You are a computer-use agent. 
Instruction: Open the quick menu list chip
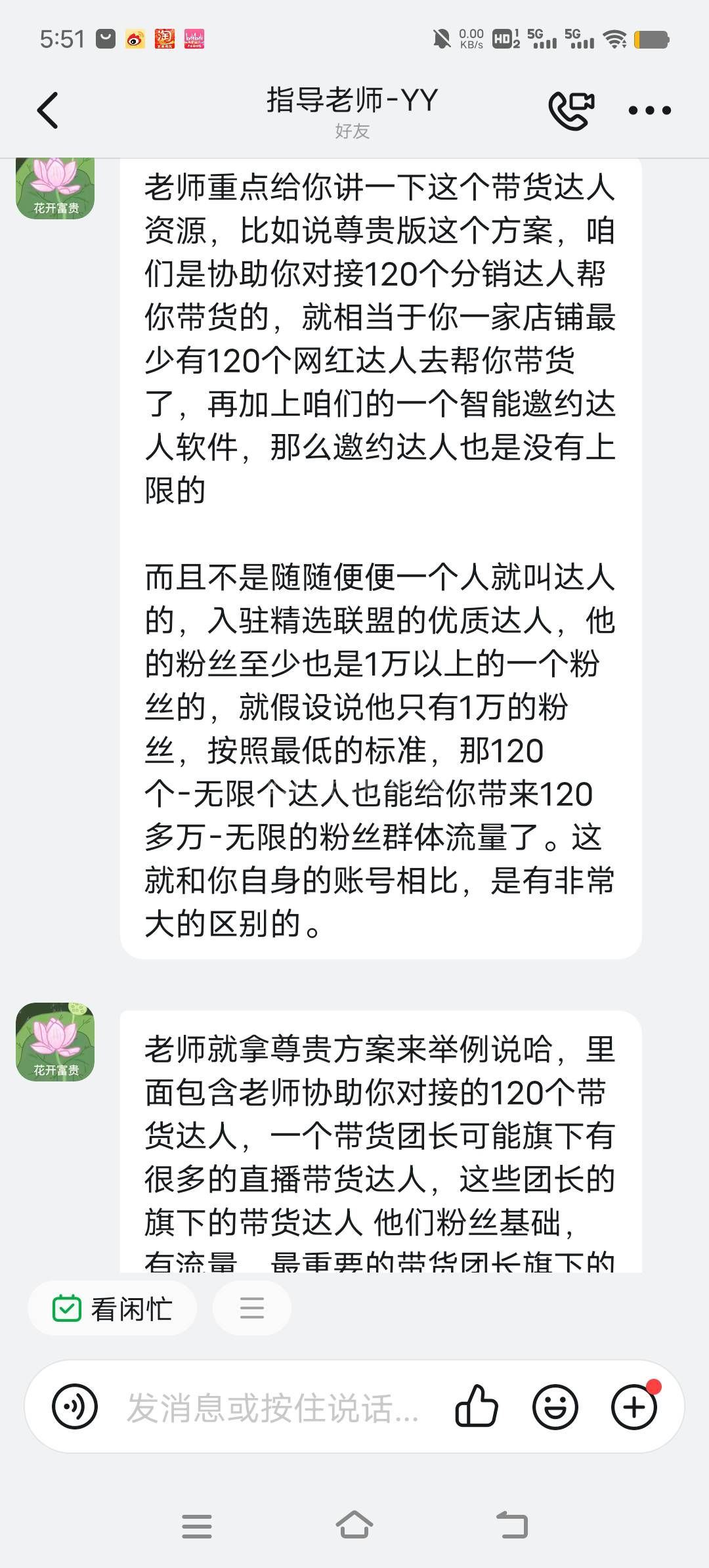click(251, 1309)
